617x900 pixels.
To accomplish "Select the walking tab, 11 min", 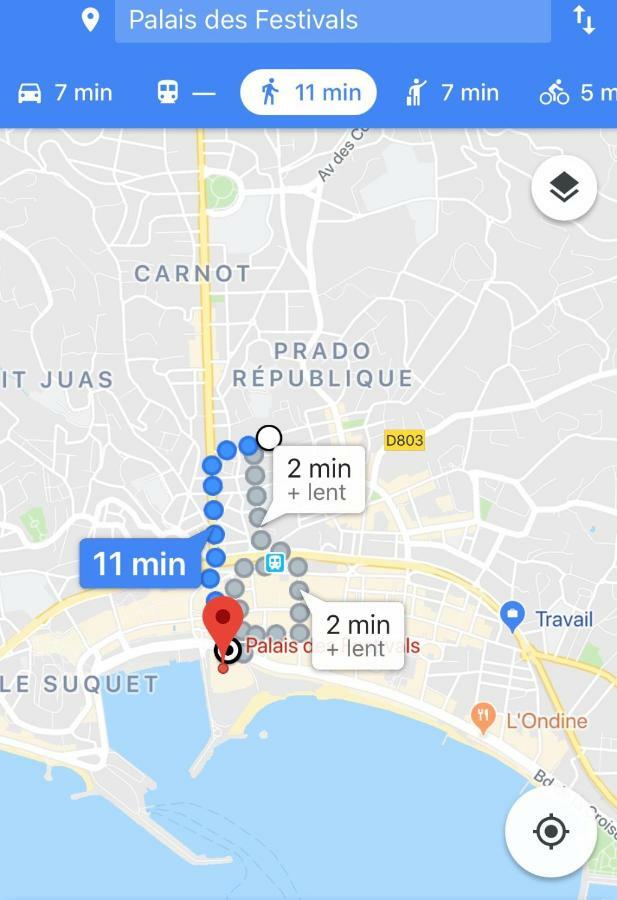I will pyautogui.click(x=308, y=93).
